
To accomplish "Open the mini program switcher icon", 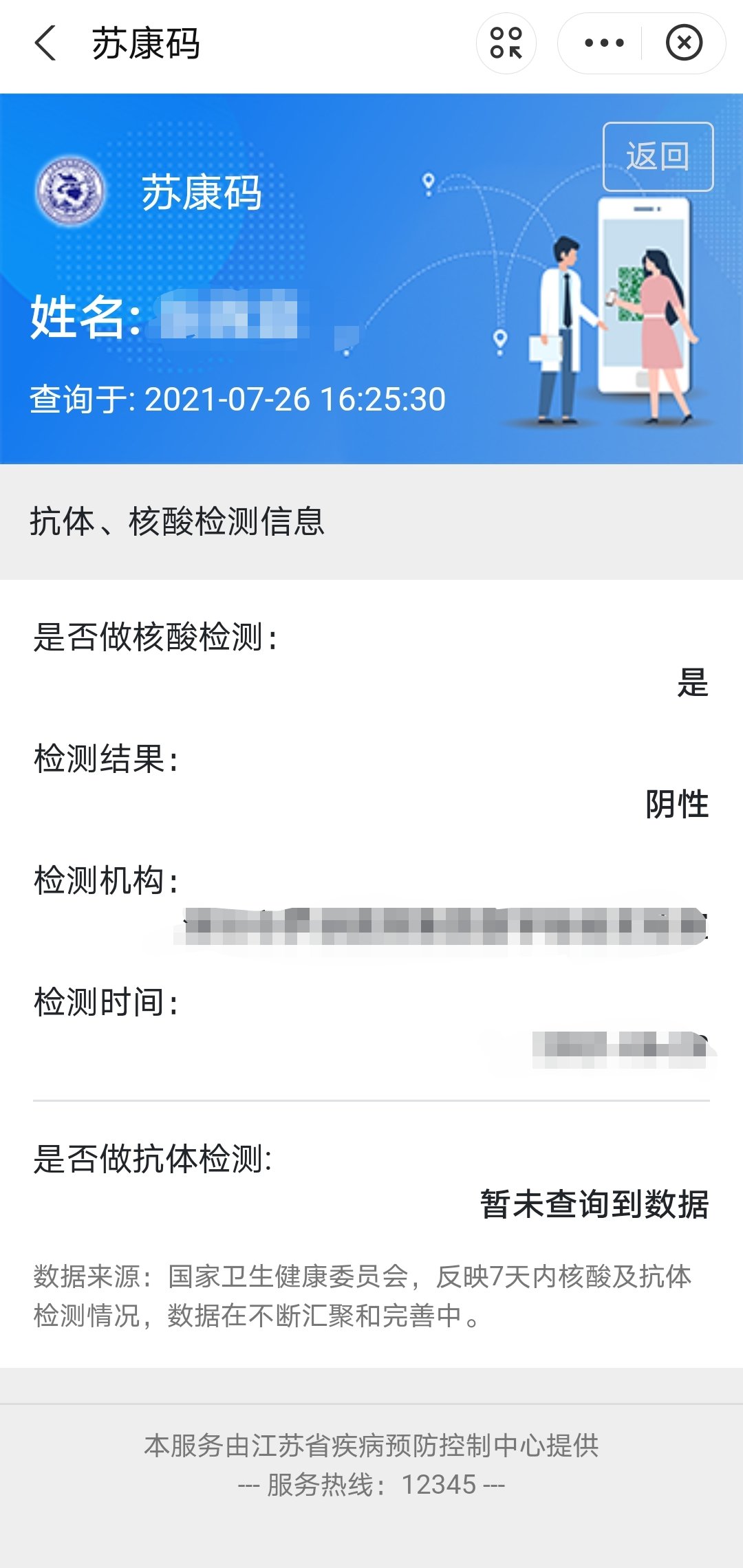I will click(x=506, y=43).
